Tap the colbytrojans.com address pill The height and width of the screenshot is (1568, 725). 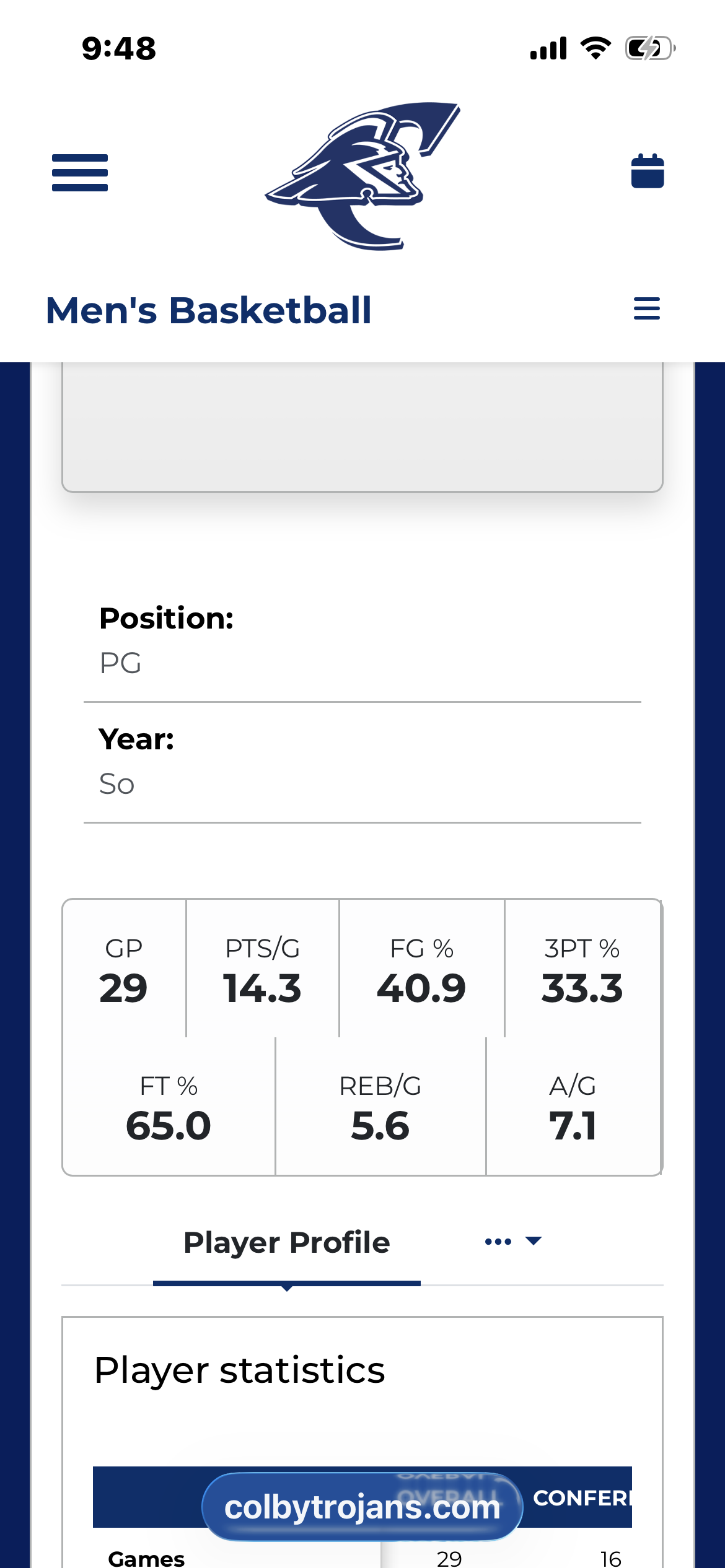tap(362, 1507)
